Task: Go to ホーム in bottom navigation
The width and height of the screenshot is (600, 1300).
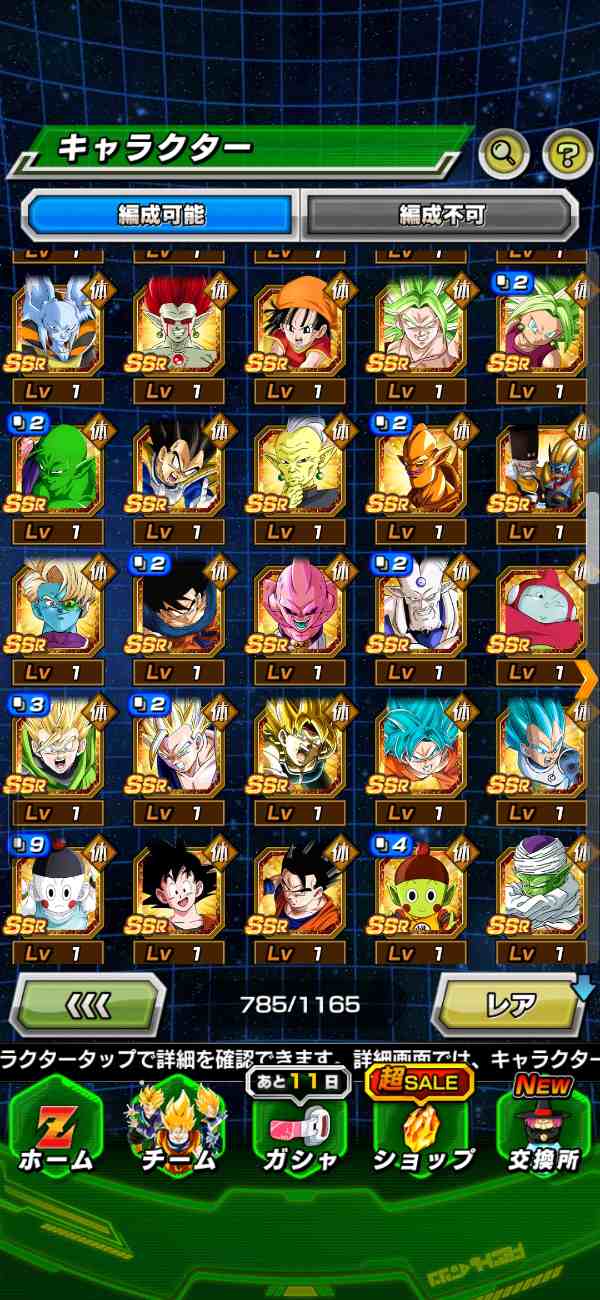Action: coord(56,1128)
